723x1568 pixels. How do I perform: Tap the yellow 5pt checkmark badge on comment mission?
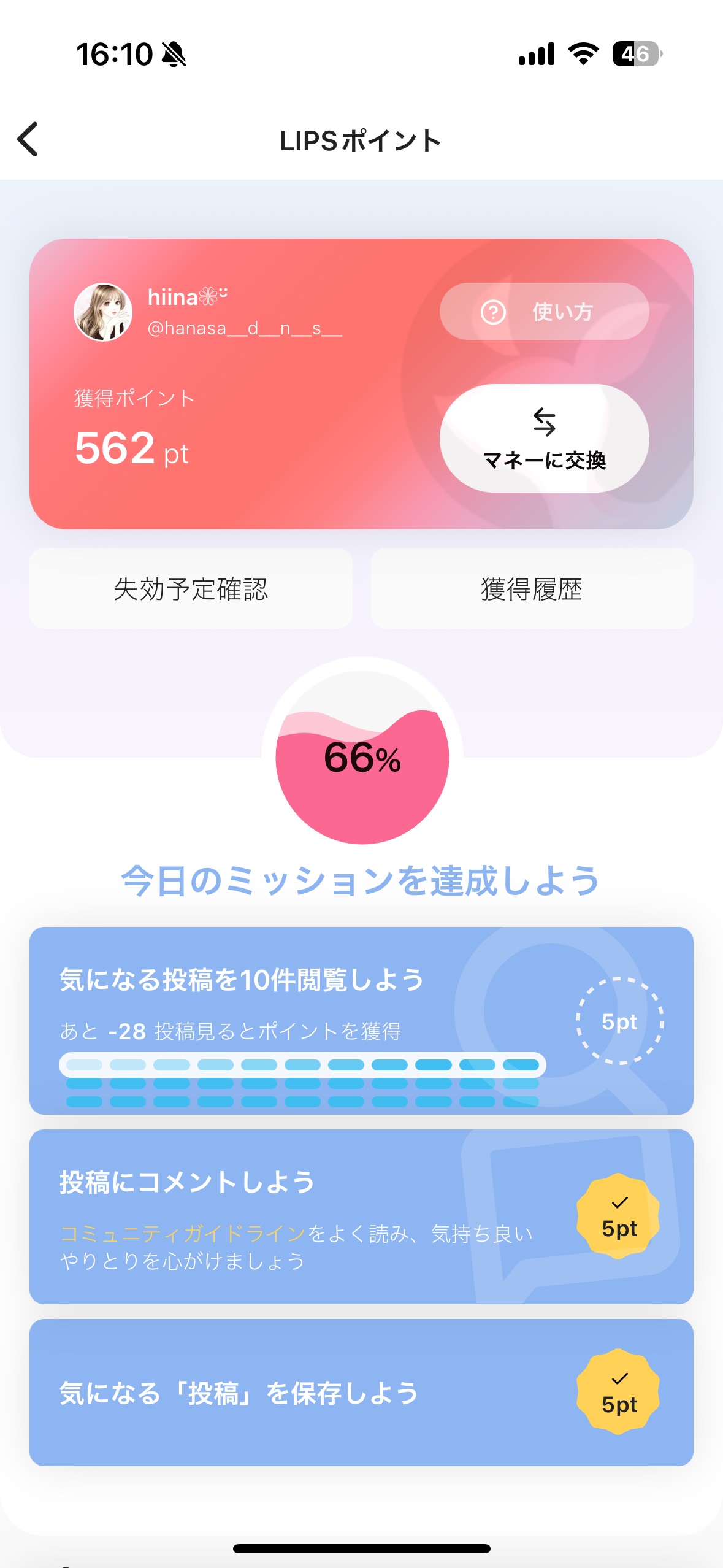(x=619, y=1218)
